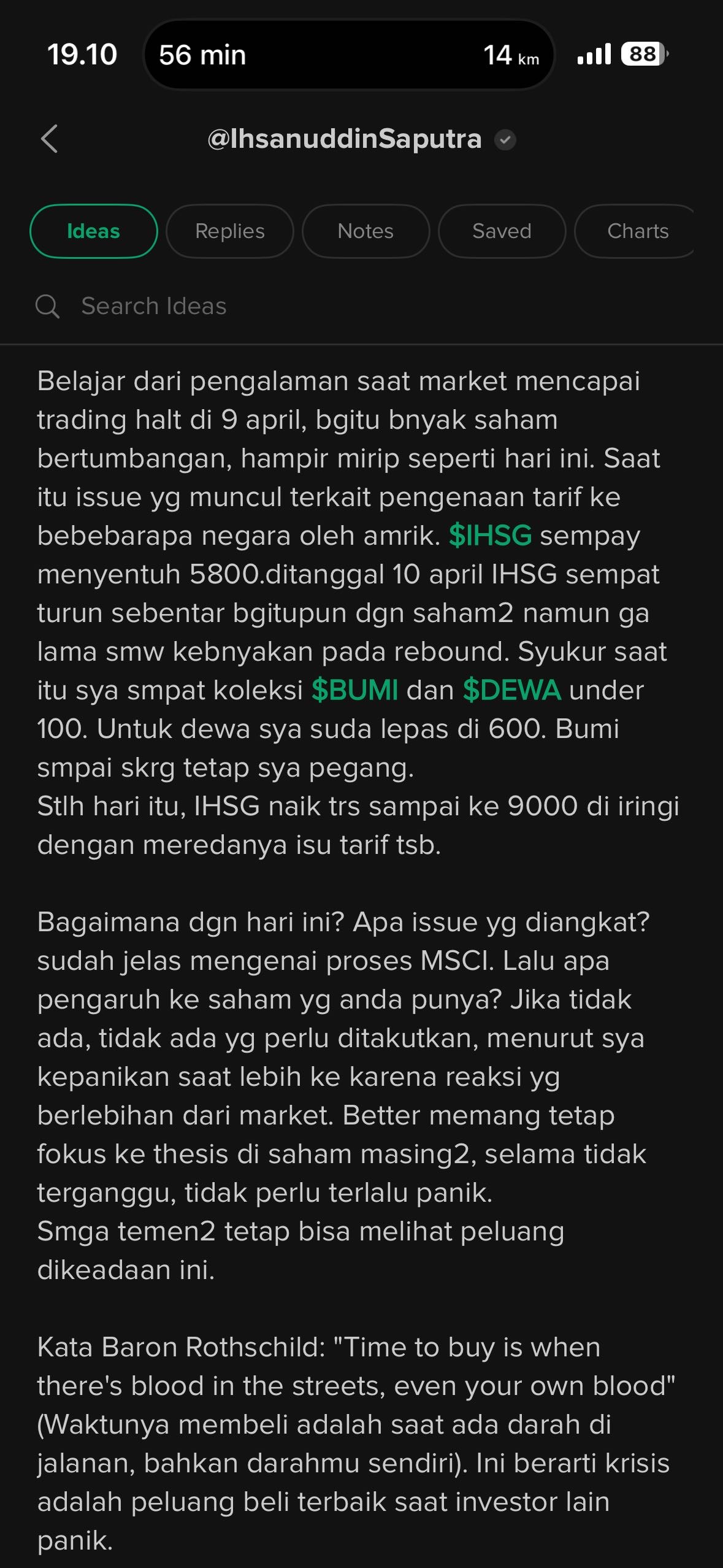Open the Charts tab
Screen dimensions: 723x1568
point(637,231)
